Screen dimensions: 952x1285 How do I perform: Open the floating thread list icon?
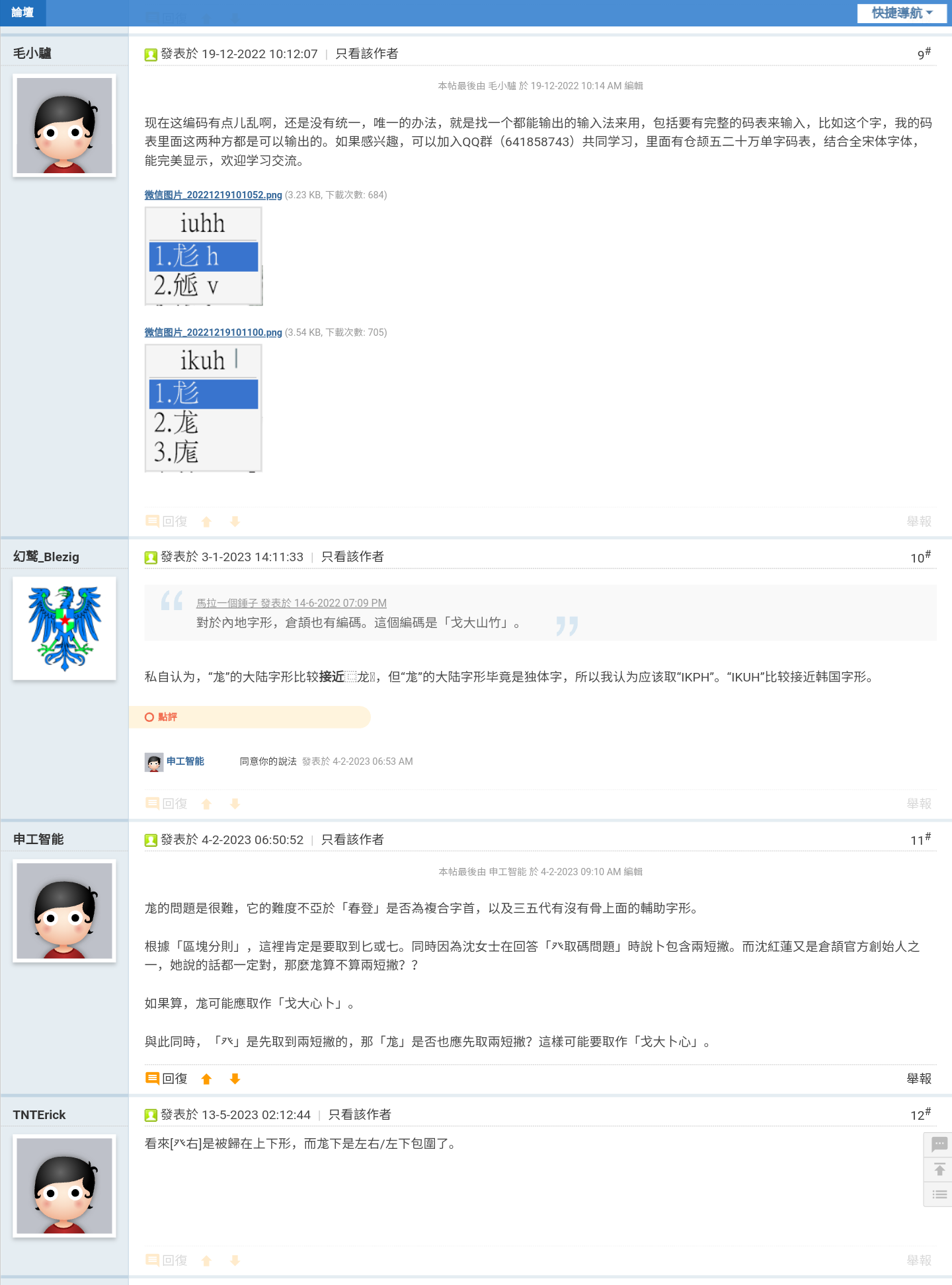pos(939,1194)
